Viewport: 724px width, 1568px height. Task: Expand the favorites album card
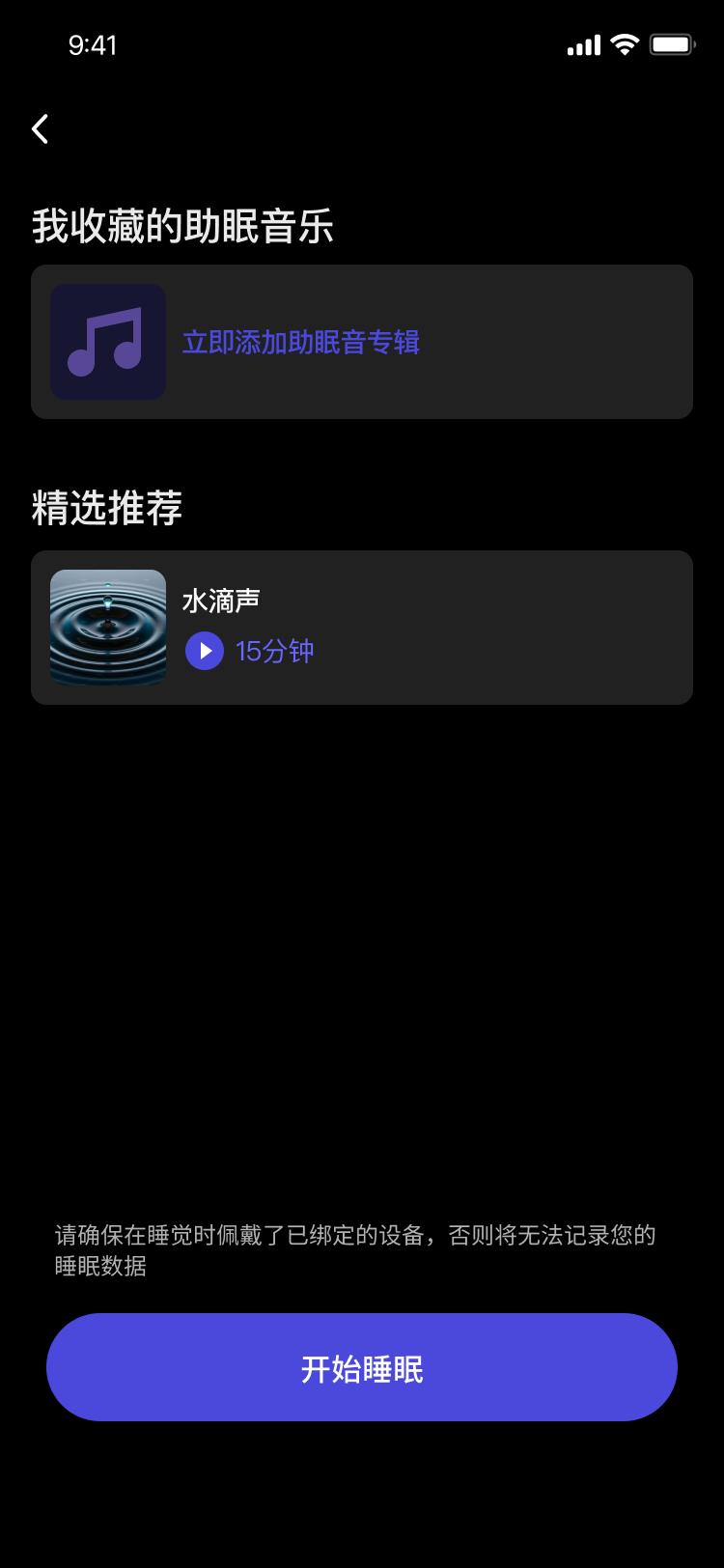pyautogui.click(x=362, y=342)
